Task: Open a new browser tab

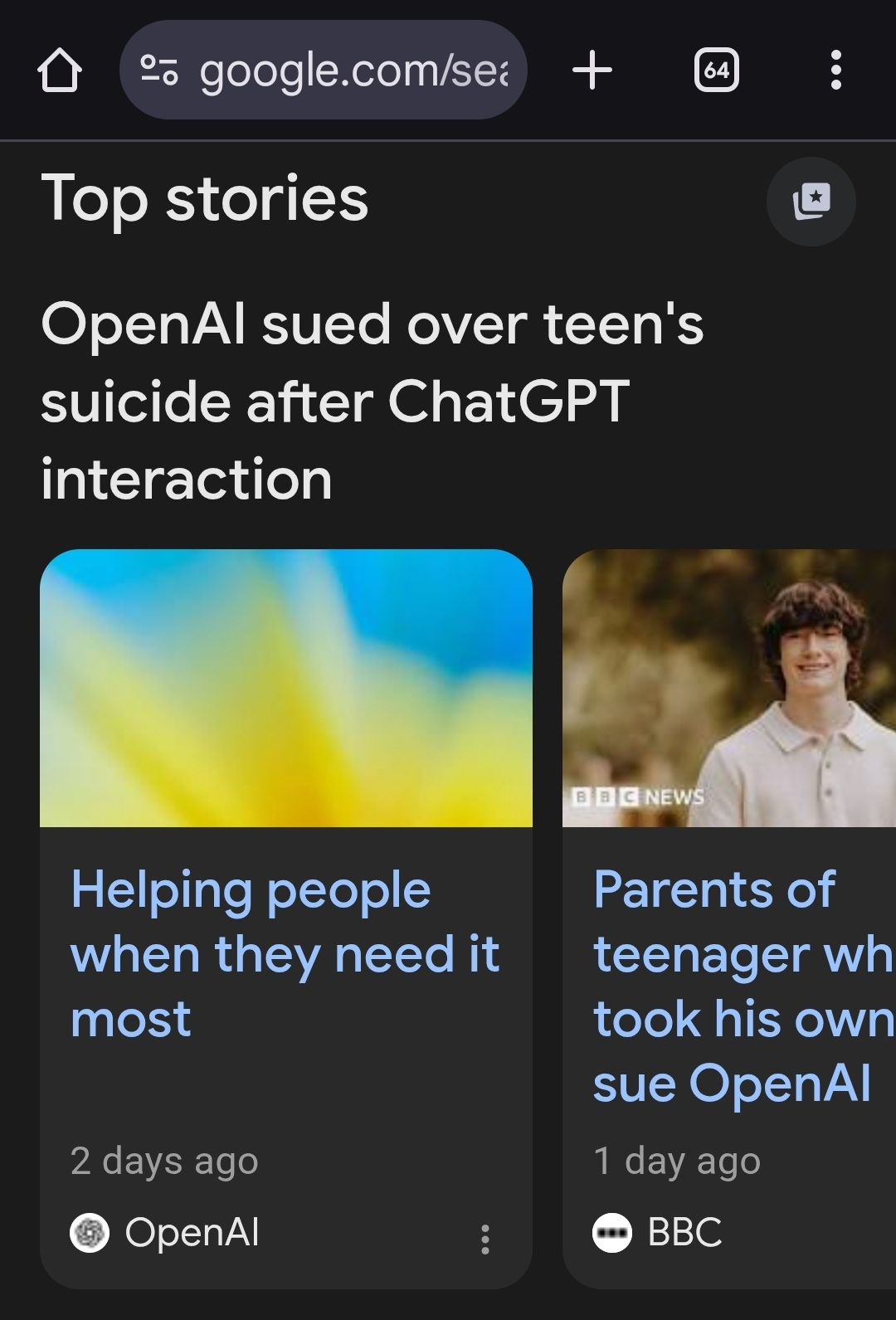Action: [x=592, y=71]
